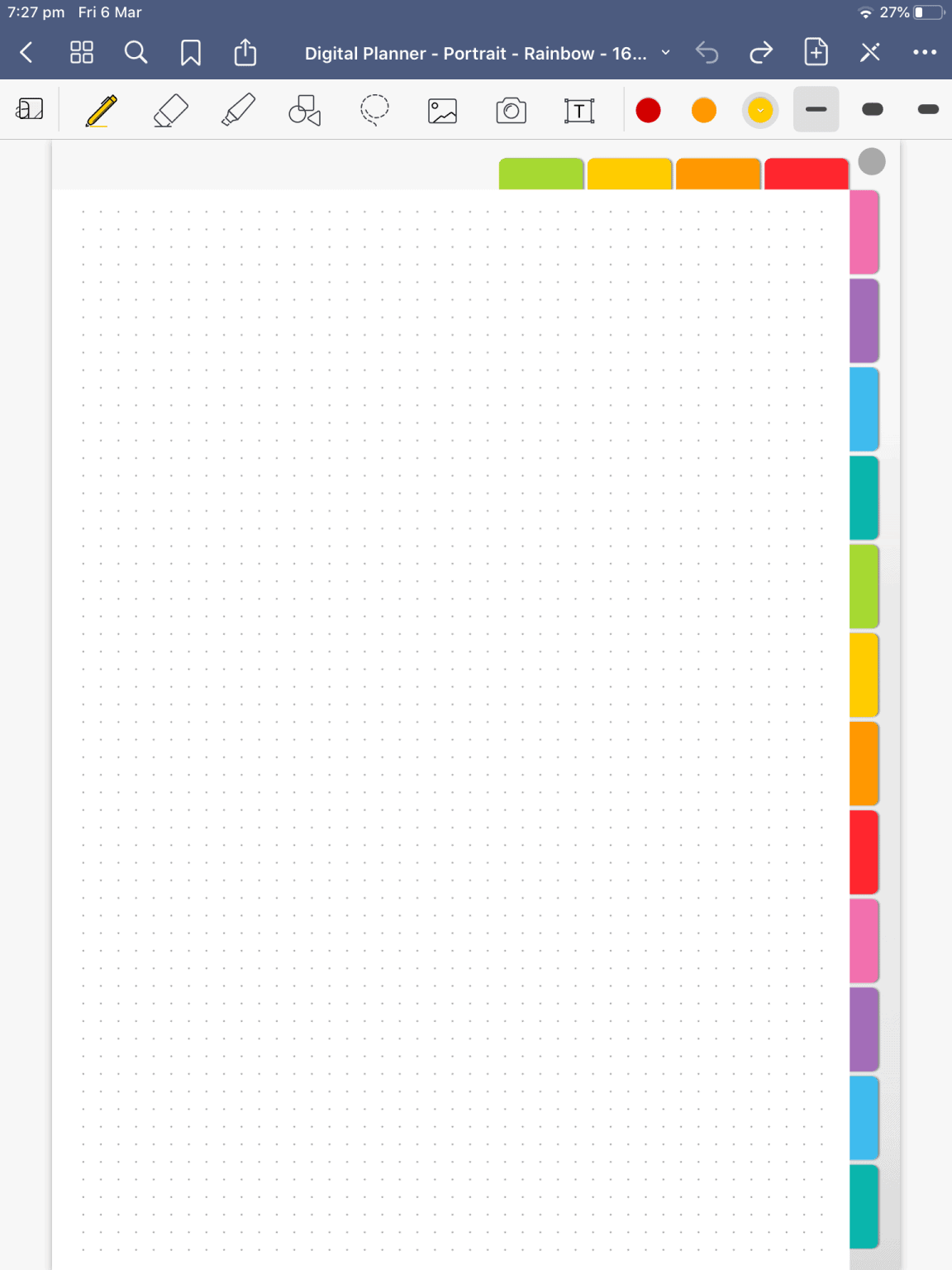Select the Text tool
This screenshot has height=1270, width=952.
(579, 108)
